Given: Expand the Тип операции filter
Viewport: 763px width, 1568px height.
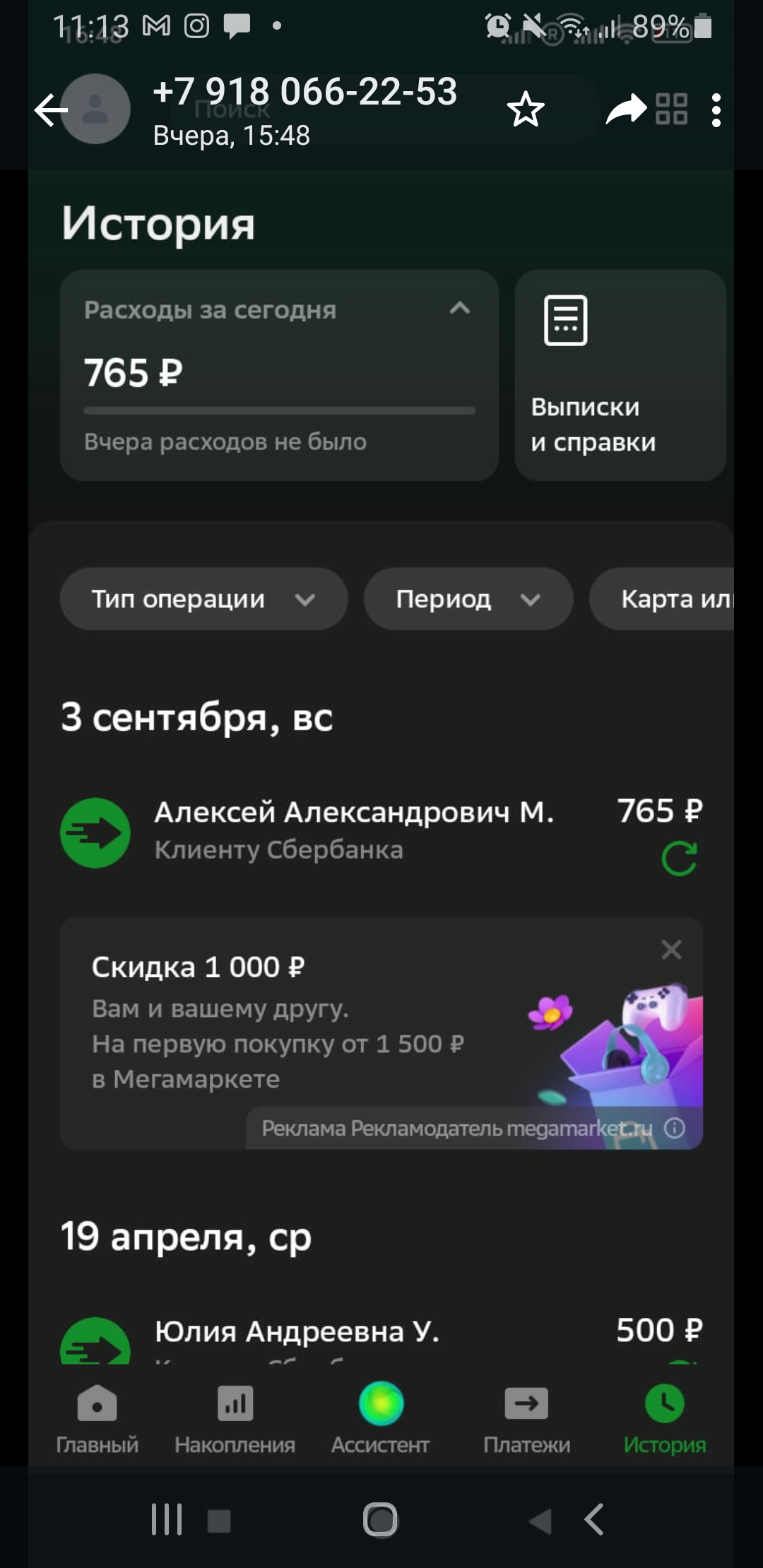Looking at the screenshot, I should pyautogui.click(x=203, y=599).
